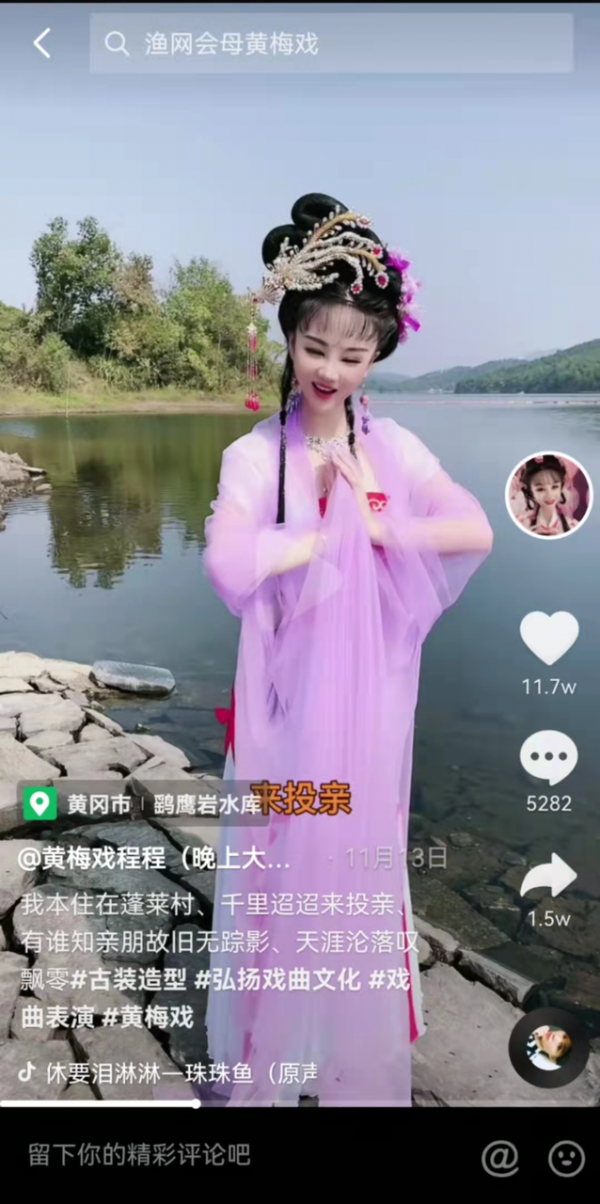Open the @黄梅戏程程 username link
Viewport: 600px width, 1204px height.
pos(155,858)
